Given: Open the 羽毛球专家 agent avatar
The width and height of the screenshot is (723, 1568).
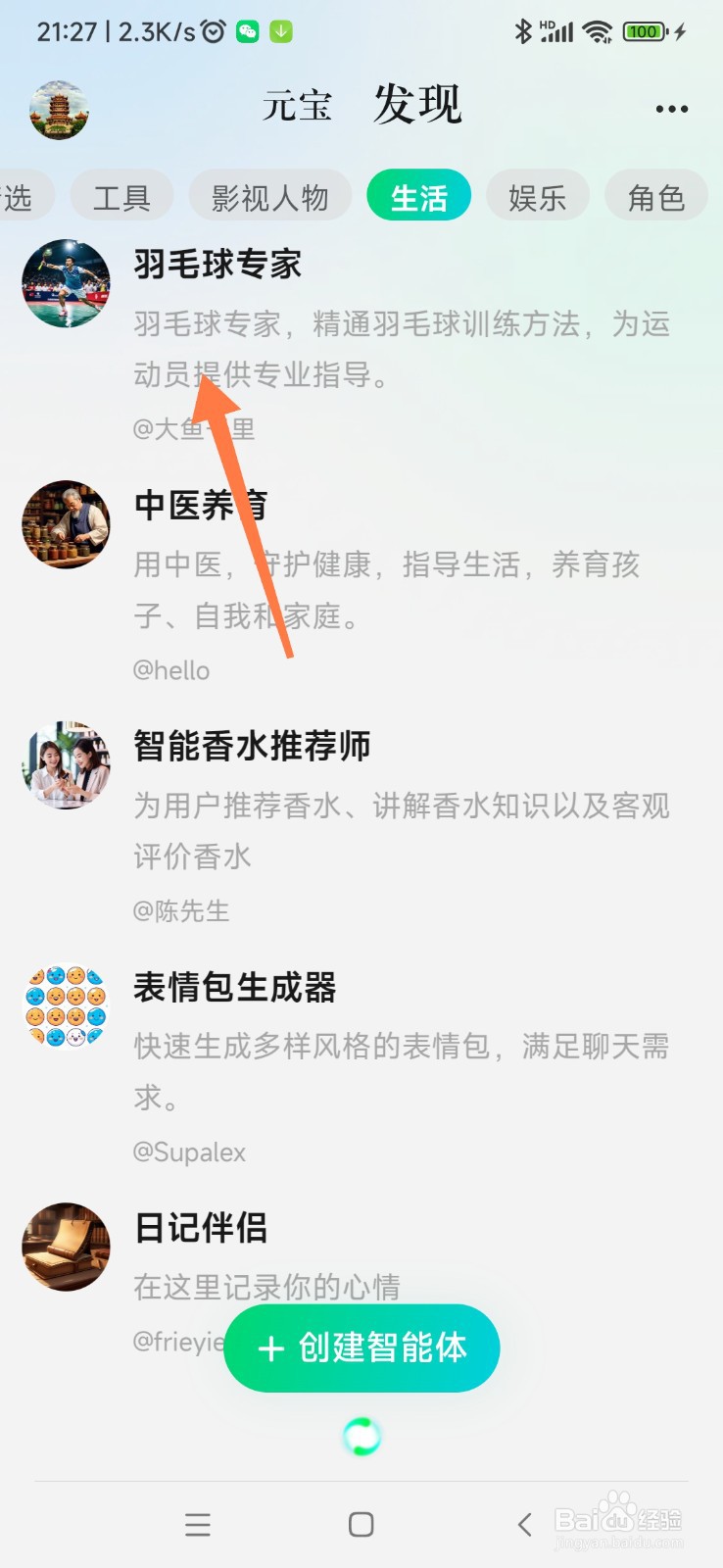Looking at the screenshot, I should (66, 284).
